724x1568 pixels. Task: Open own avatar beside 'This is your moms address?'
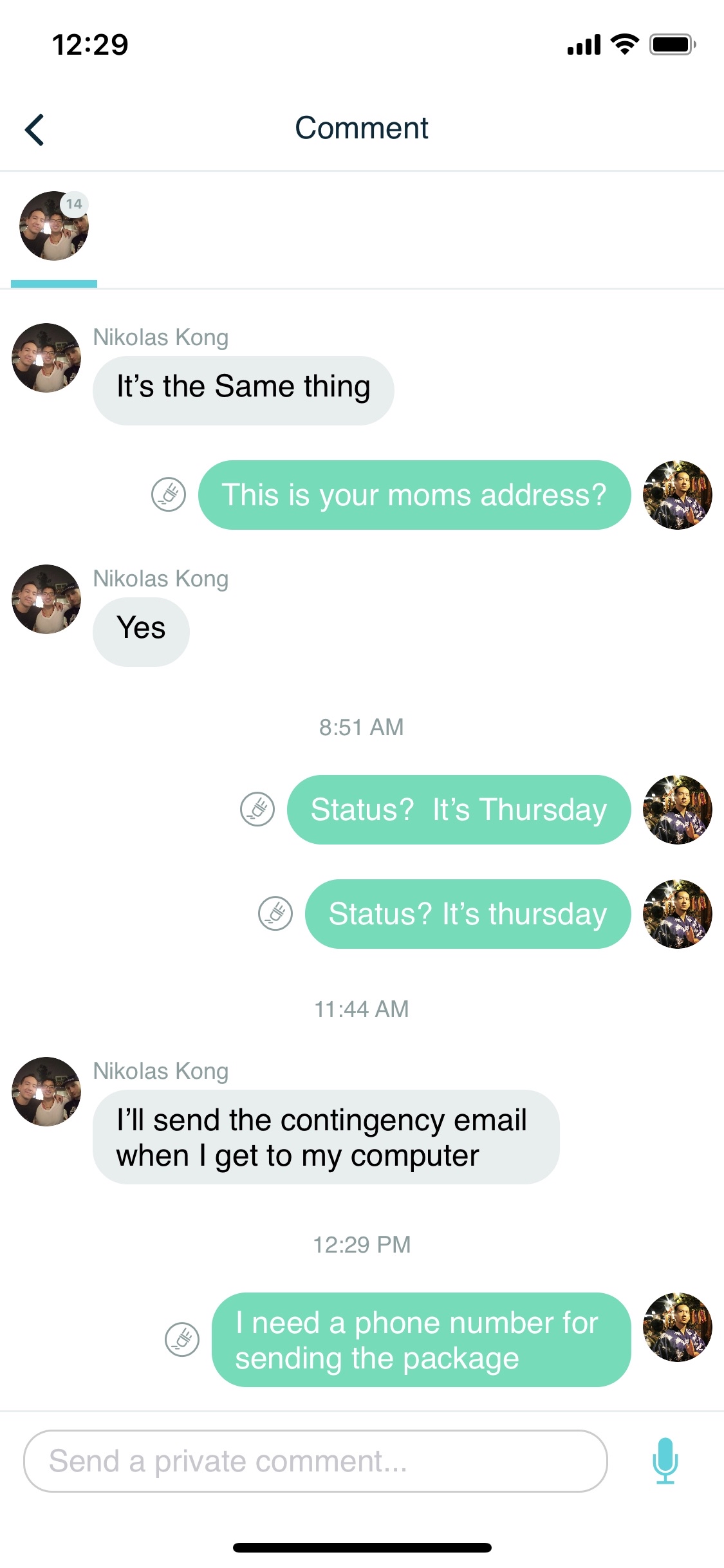(x=677, y=495)
